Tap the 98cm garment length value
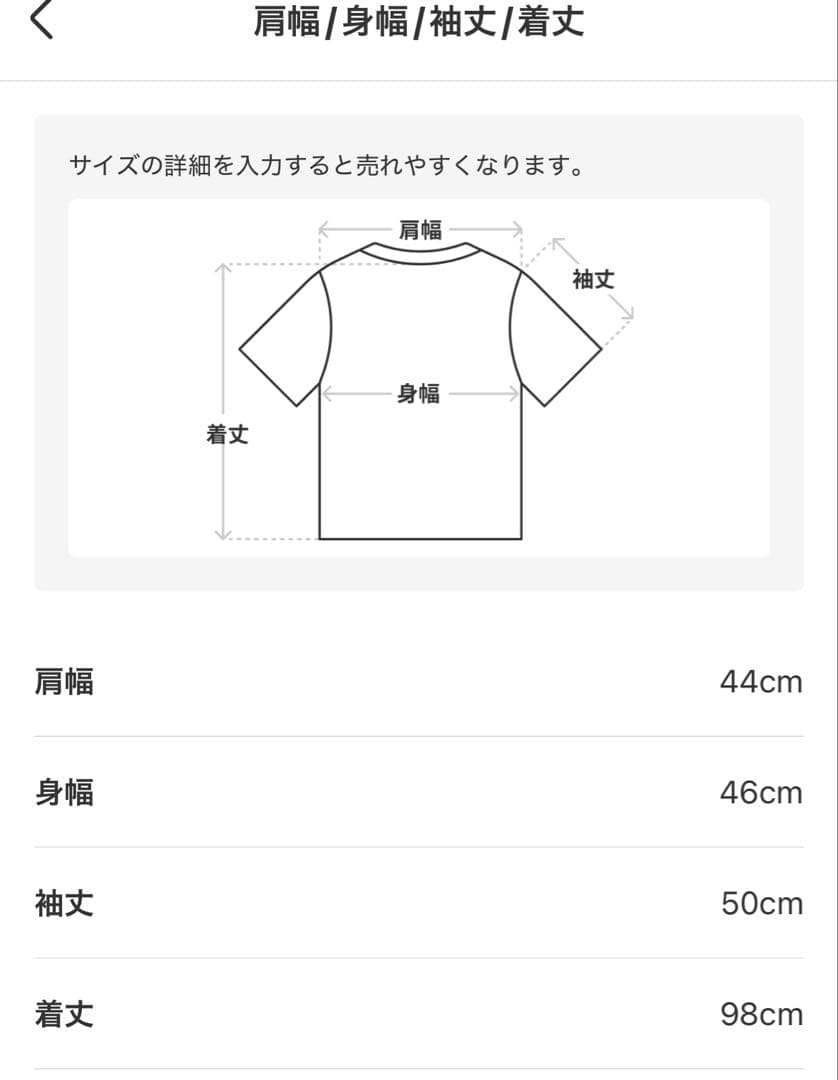Viewport: 838px width, 1080px height. pos(763,1015)
